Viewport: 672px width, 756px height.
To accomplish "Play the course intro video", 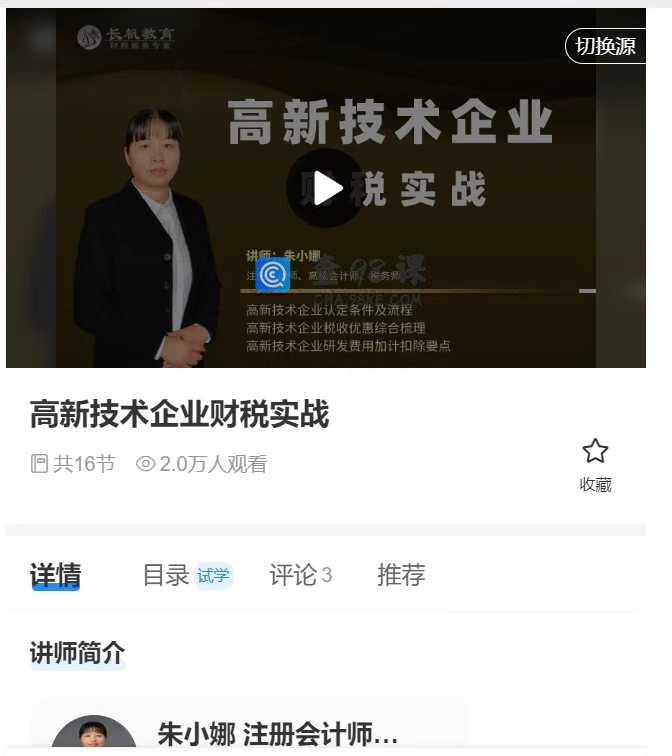I will [327, 188].
